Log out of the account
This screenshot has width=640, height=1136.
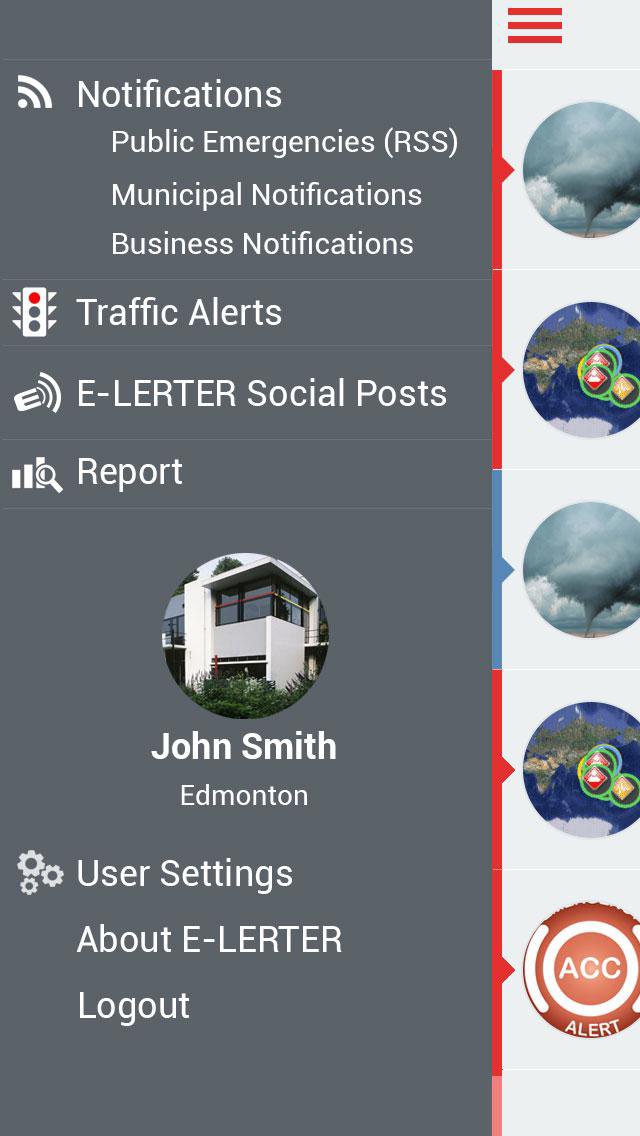(133, 1006)
